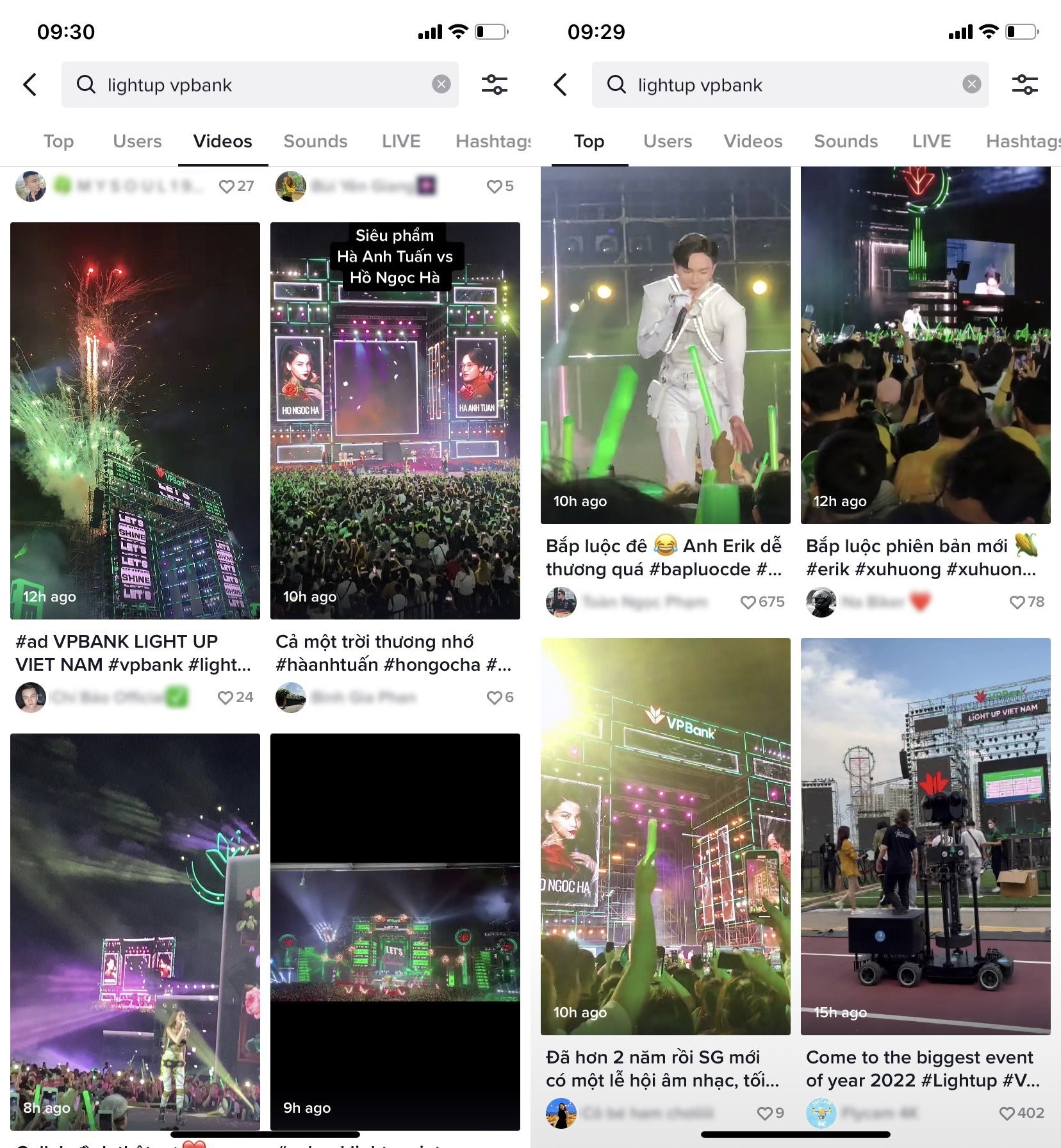Open the 8h ago singer-on-stage video

point(135,931)
